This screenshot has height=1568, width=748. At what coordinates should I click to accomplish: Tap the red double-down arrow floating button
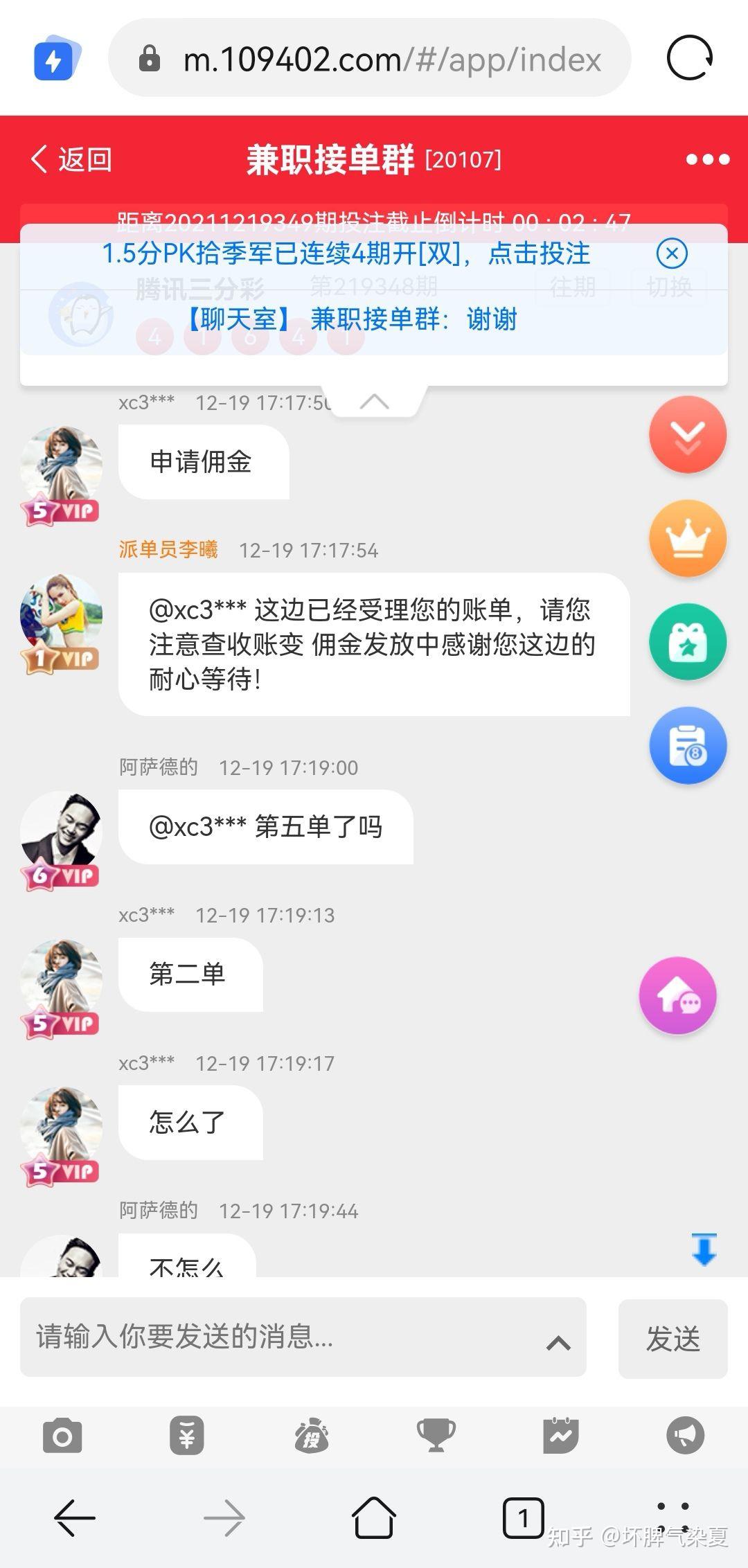point(687,435)
